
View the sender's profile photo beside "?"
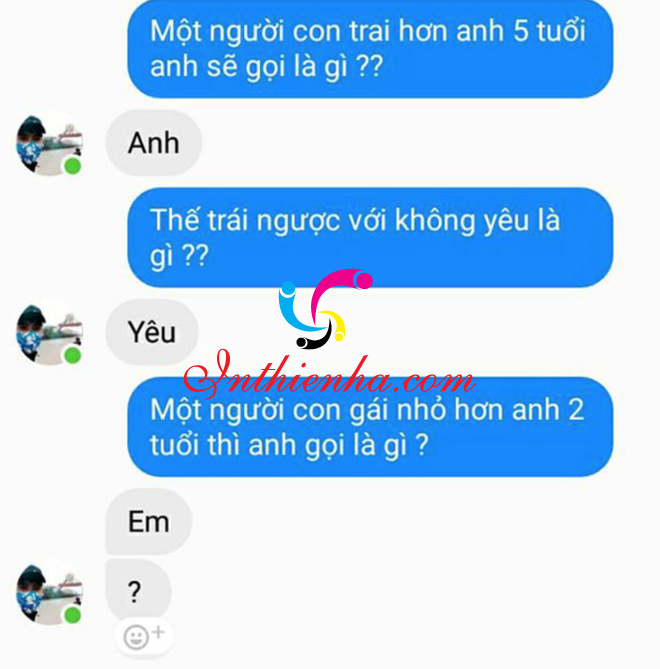[49, 593]
